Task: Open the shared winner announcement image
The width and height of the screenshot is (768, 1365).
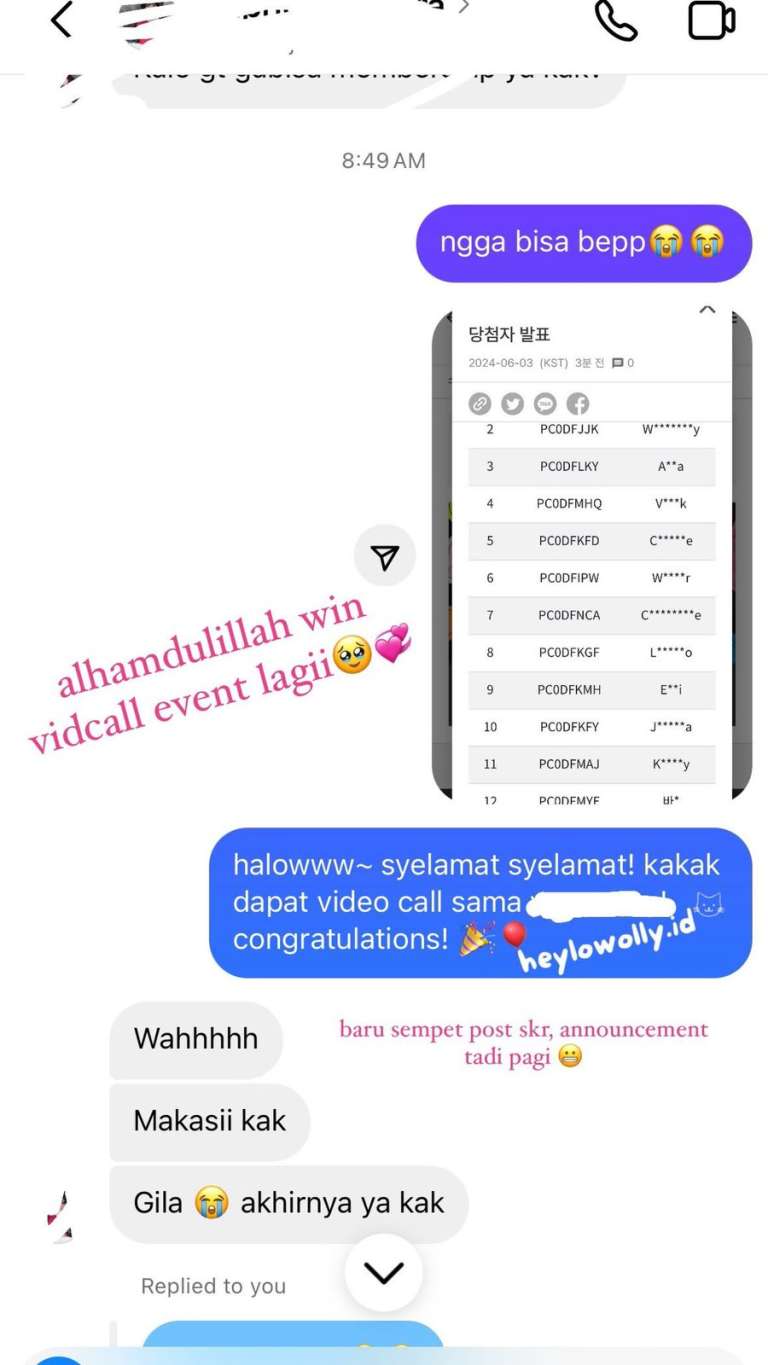Action: click(592, 553)
